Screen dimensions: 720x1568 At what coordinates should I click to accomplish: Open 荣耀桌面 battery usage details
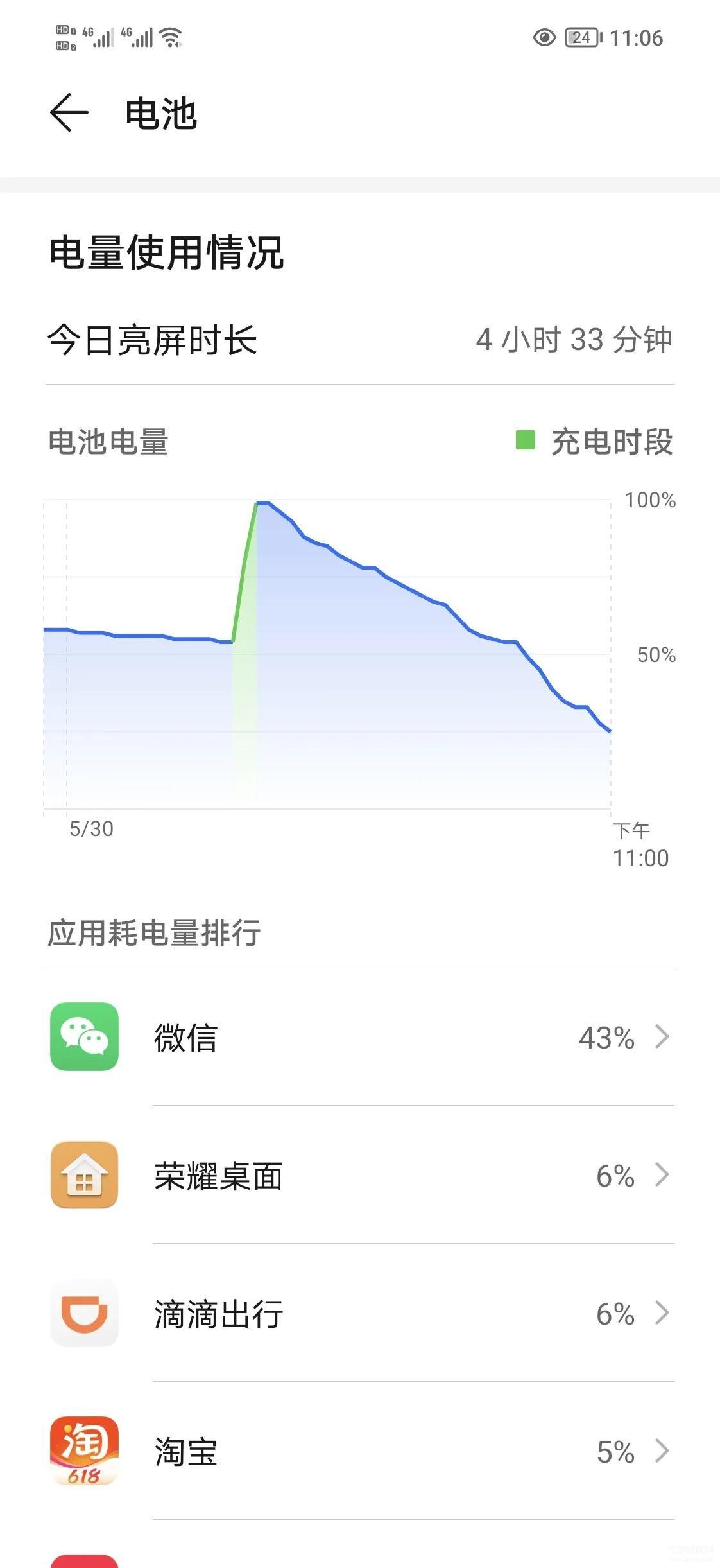360,1175
